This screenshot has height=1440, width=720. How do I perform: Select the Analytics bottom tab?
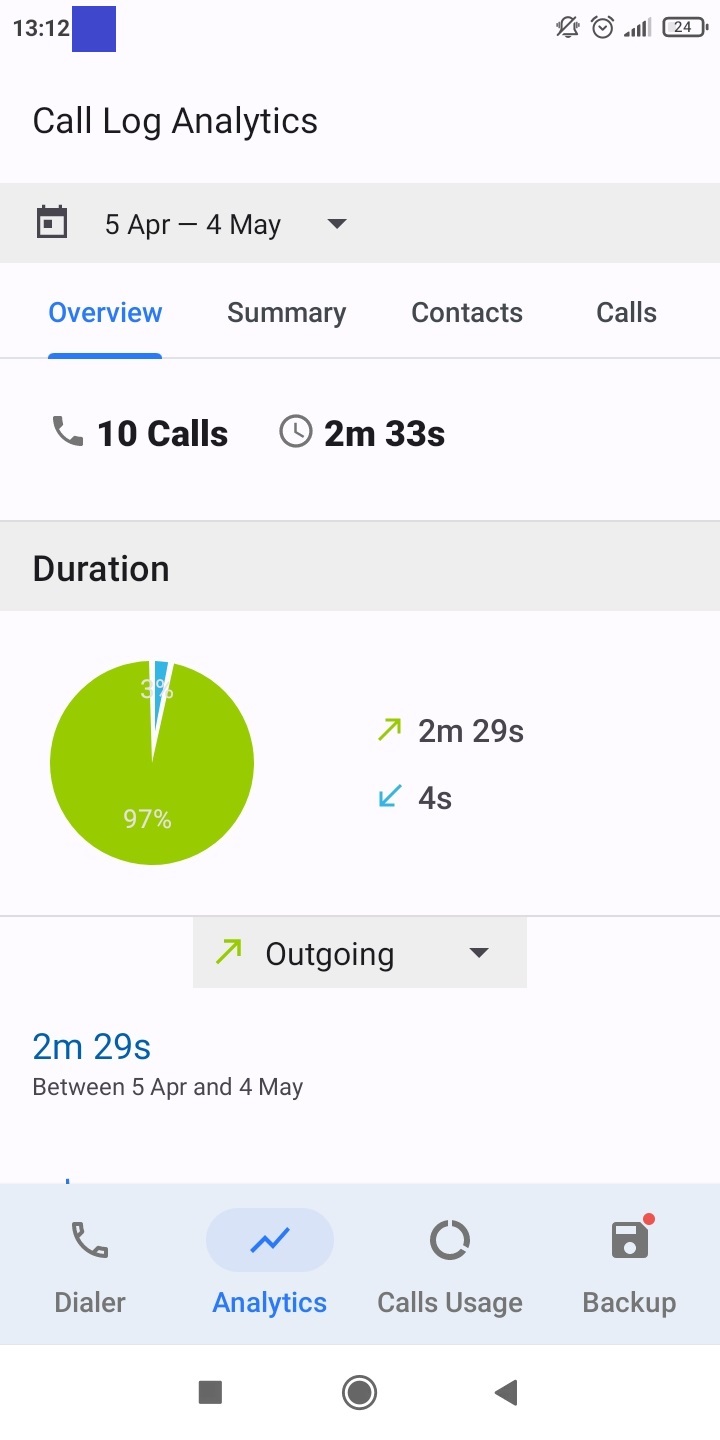(x=270, y=1264)
